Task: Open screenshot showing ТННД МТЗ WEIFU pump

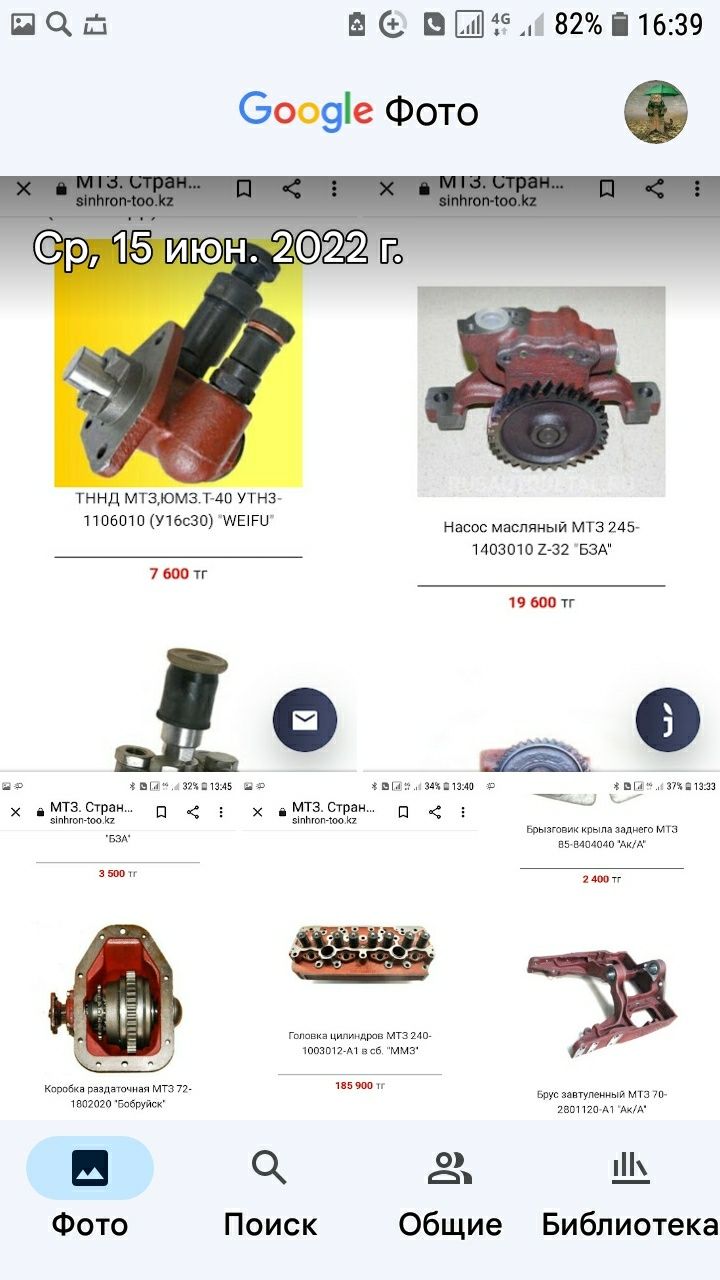Action: [x=178, y=470]
